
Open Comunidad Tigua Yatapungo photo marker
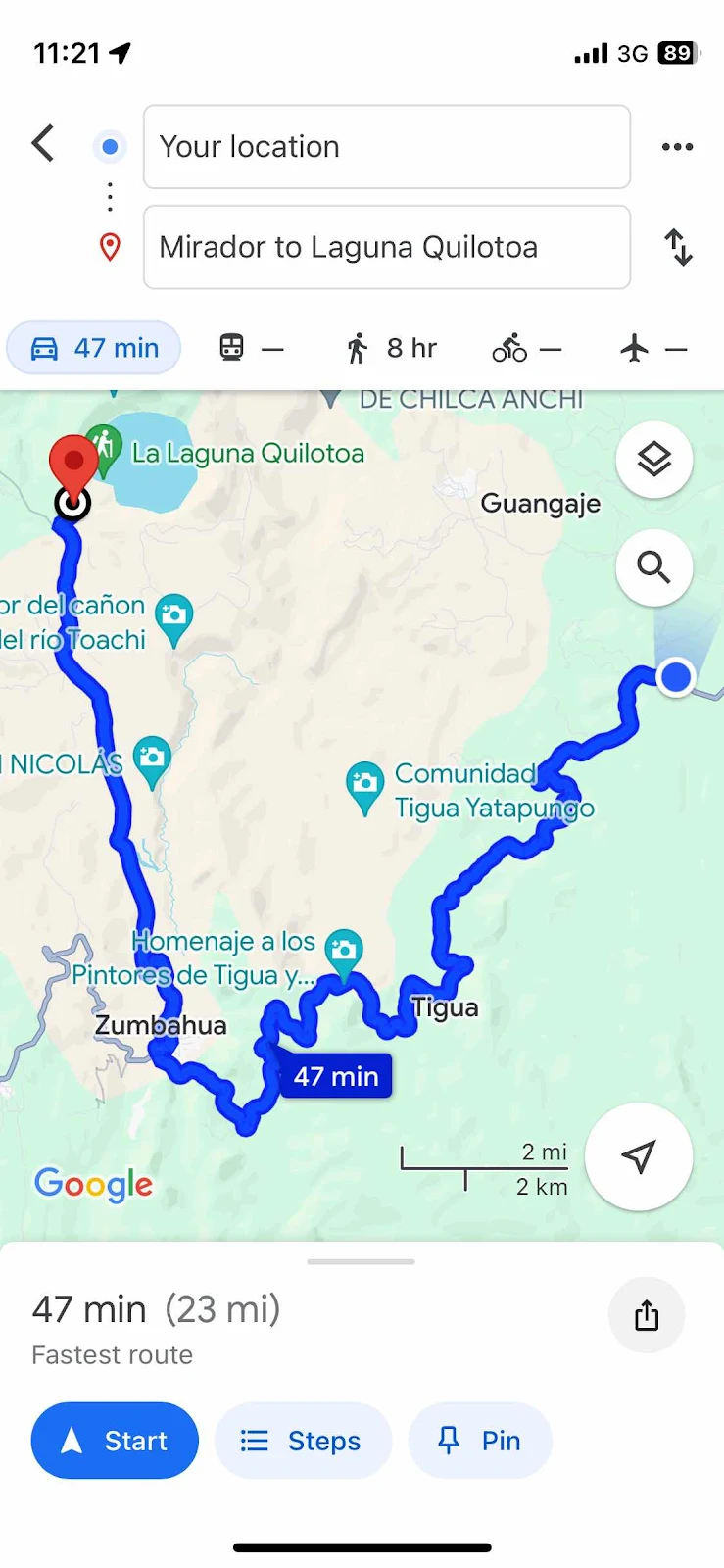click(364, 784)
